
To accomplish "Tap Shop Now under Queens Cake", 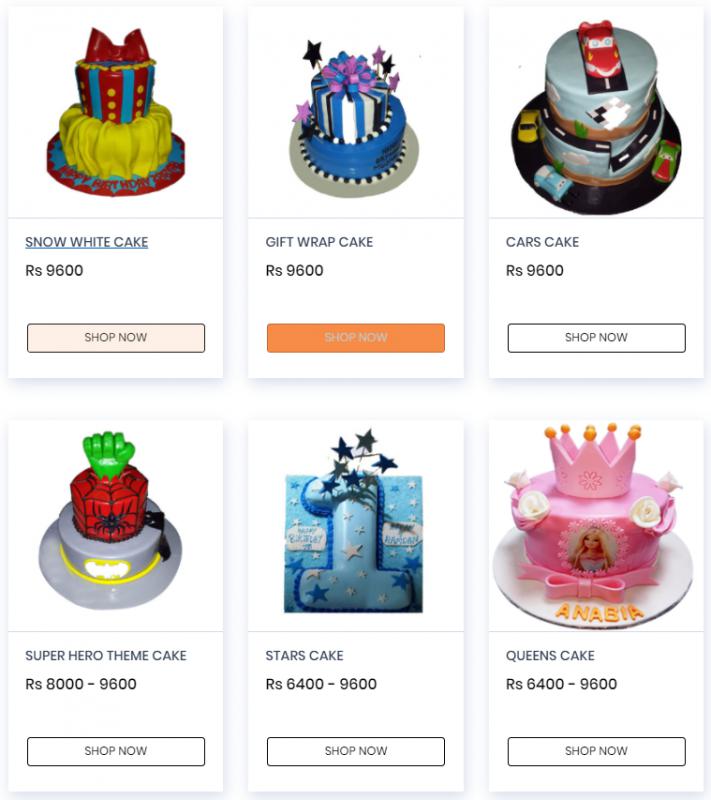I will [596, 751].
